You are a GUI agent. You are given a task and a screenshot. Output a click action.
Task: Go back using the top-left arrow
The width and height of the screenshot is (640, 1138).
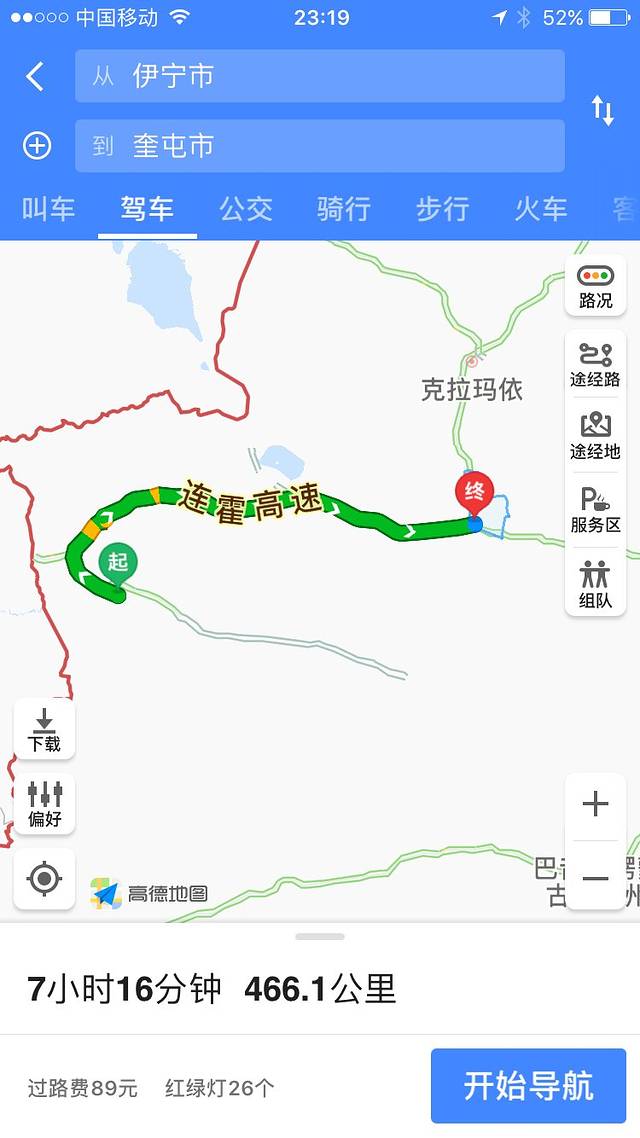[x=35, y=77]
